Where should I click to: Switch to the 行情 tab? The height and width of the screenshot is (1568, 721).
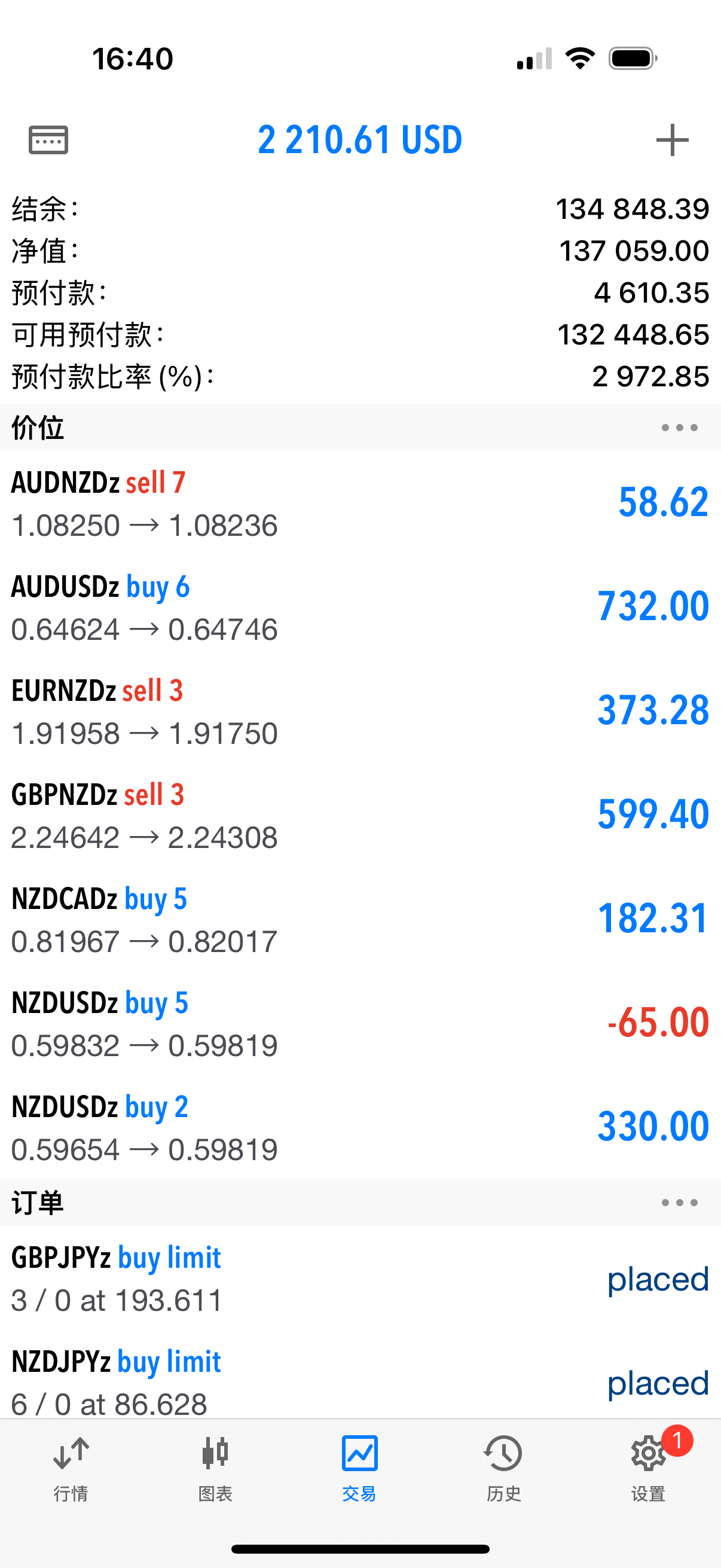[x=71, y=1469]
